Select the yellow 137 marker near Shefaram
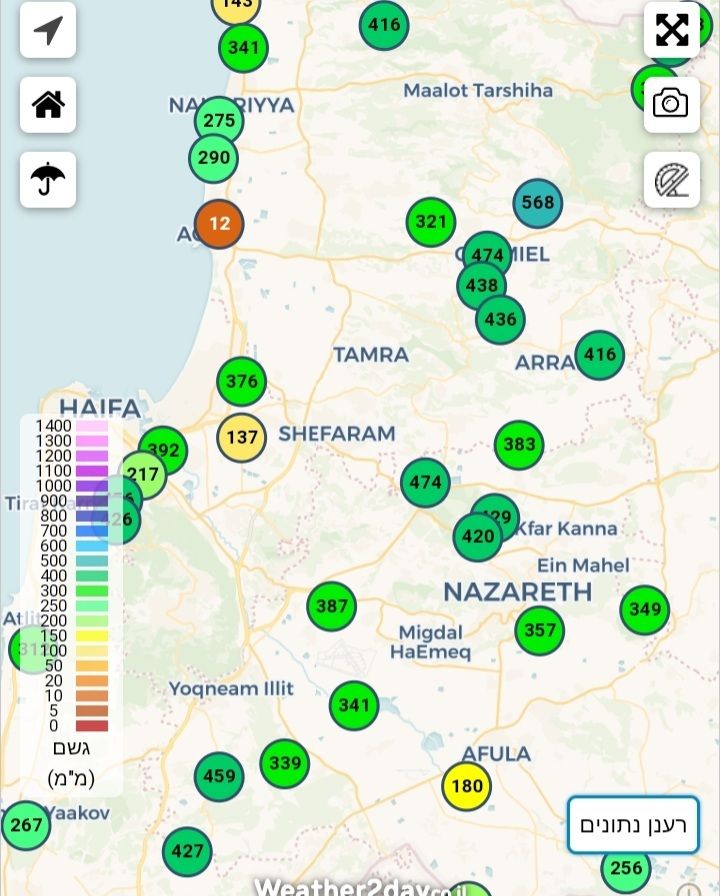720x896 pixels. [242, 437]
